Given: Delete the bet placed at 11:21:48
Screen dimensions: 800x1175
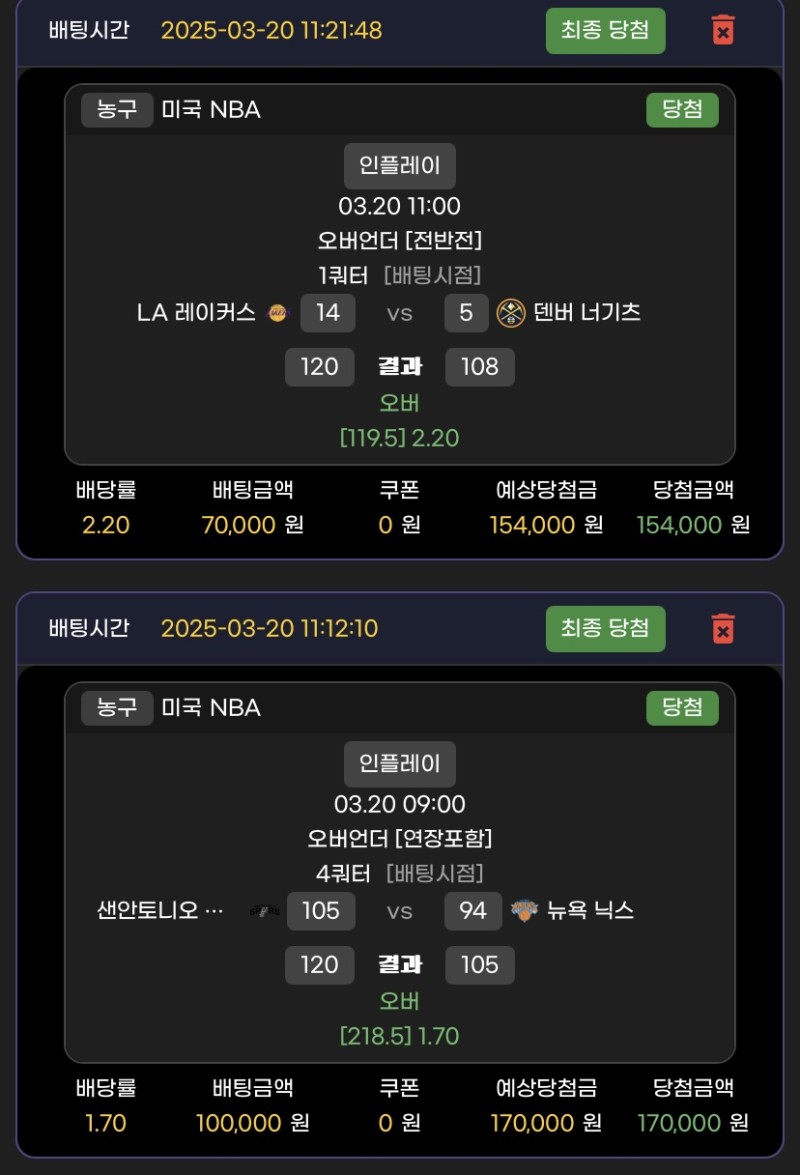Looking at the screenshot, I should coord(723,30).
